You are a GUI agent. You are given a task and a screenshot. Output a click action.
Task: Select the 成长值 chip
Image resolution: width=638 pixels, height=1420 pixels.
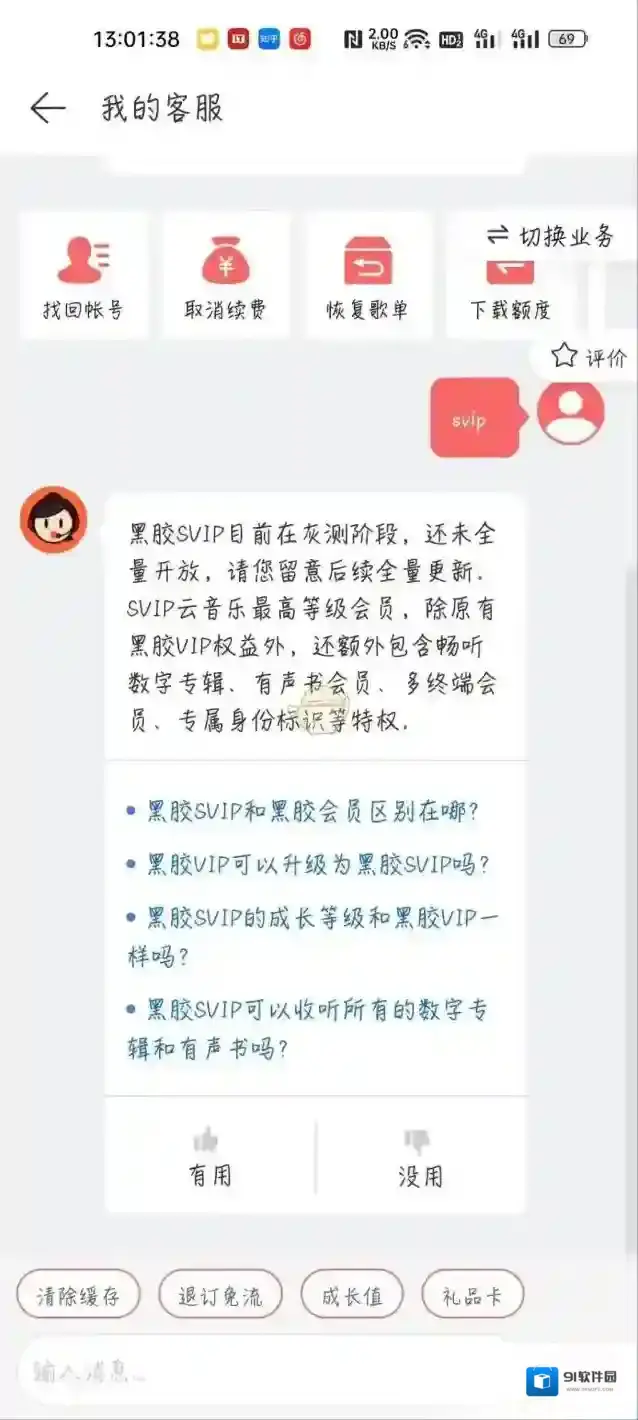pyautogui.click(x=352, y=1297)
